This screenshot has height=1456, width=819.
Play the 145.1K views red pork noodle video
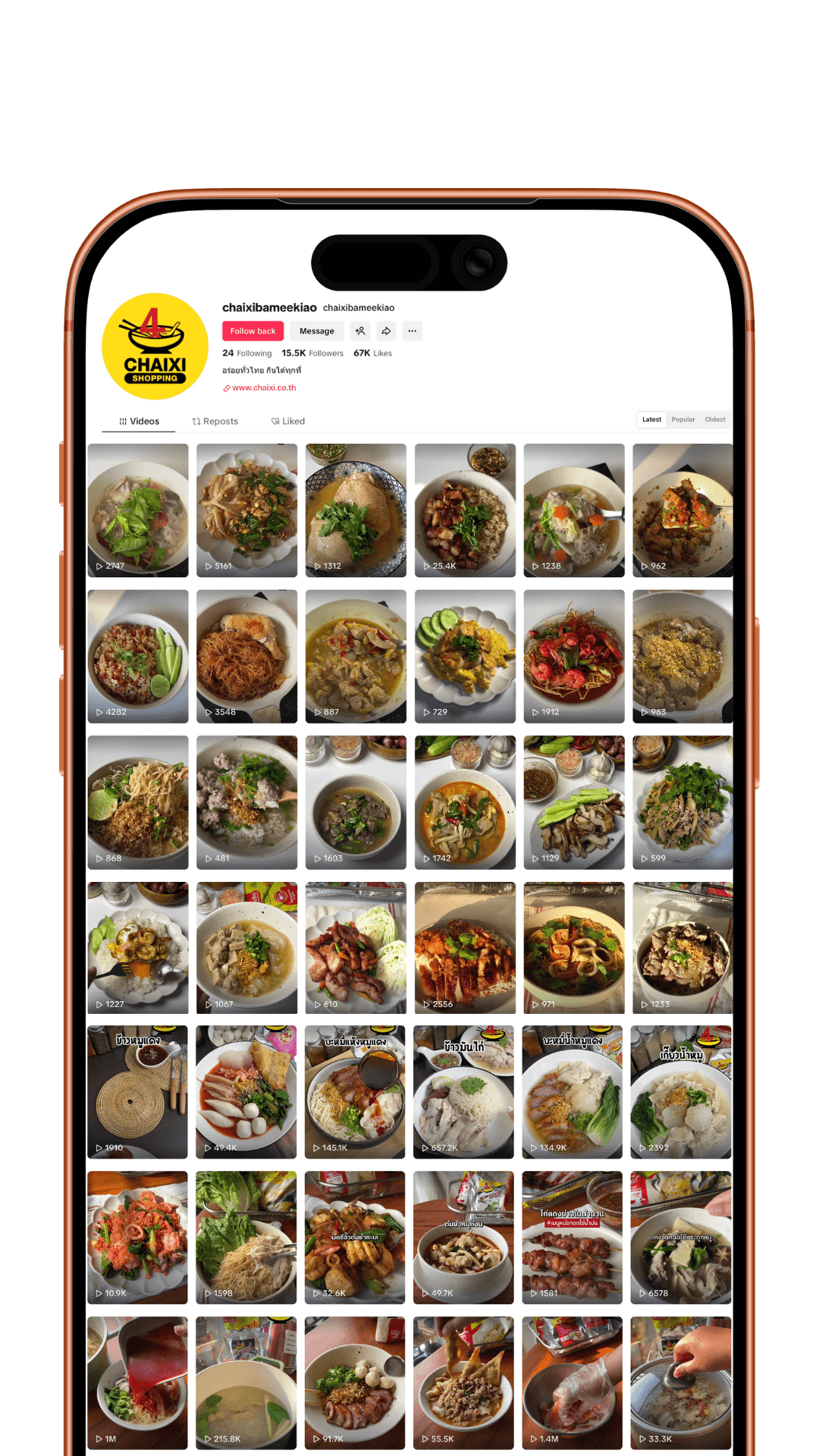tap(356, 1092)
